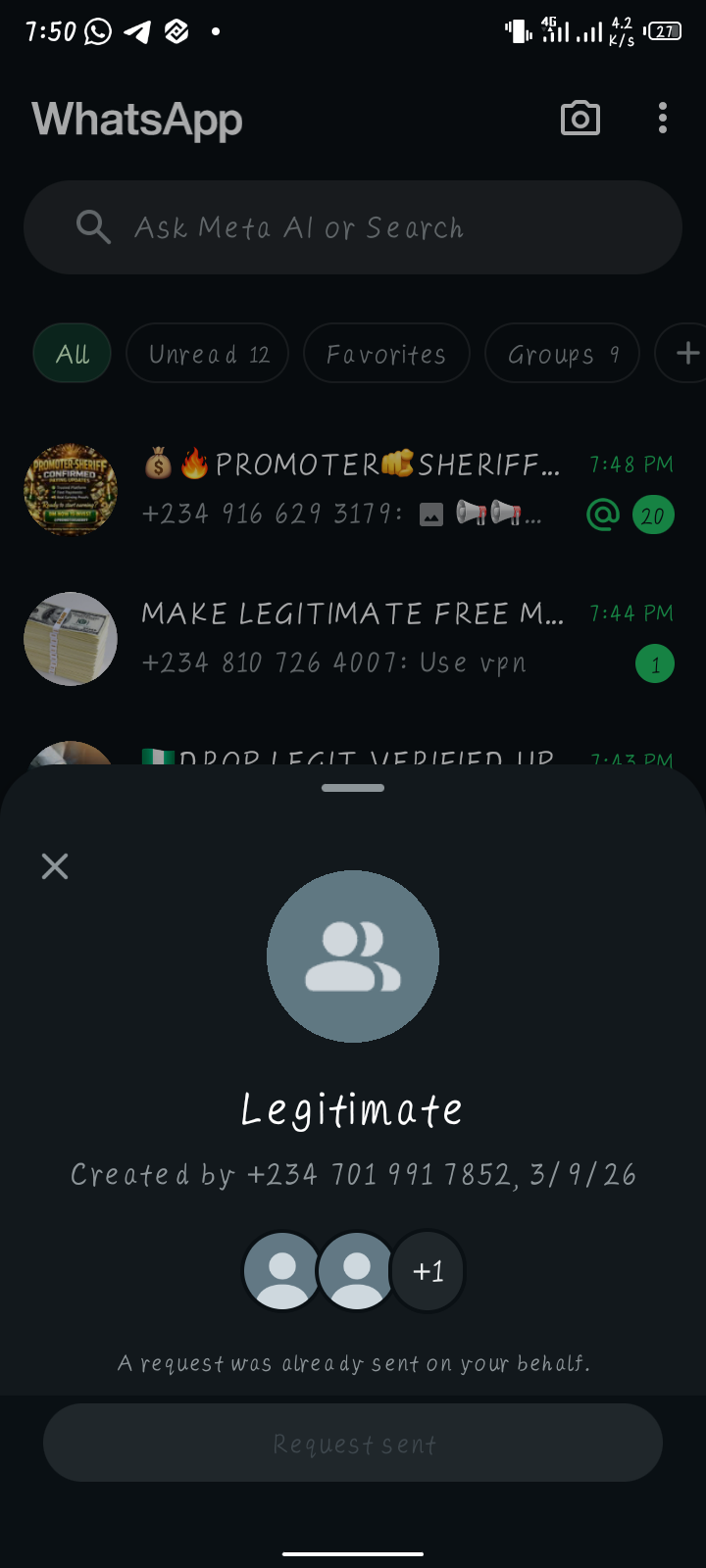The width and height of the screenshot is (706, 1568).
Task: View the +1 additional group members
Action: 429,1271
